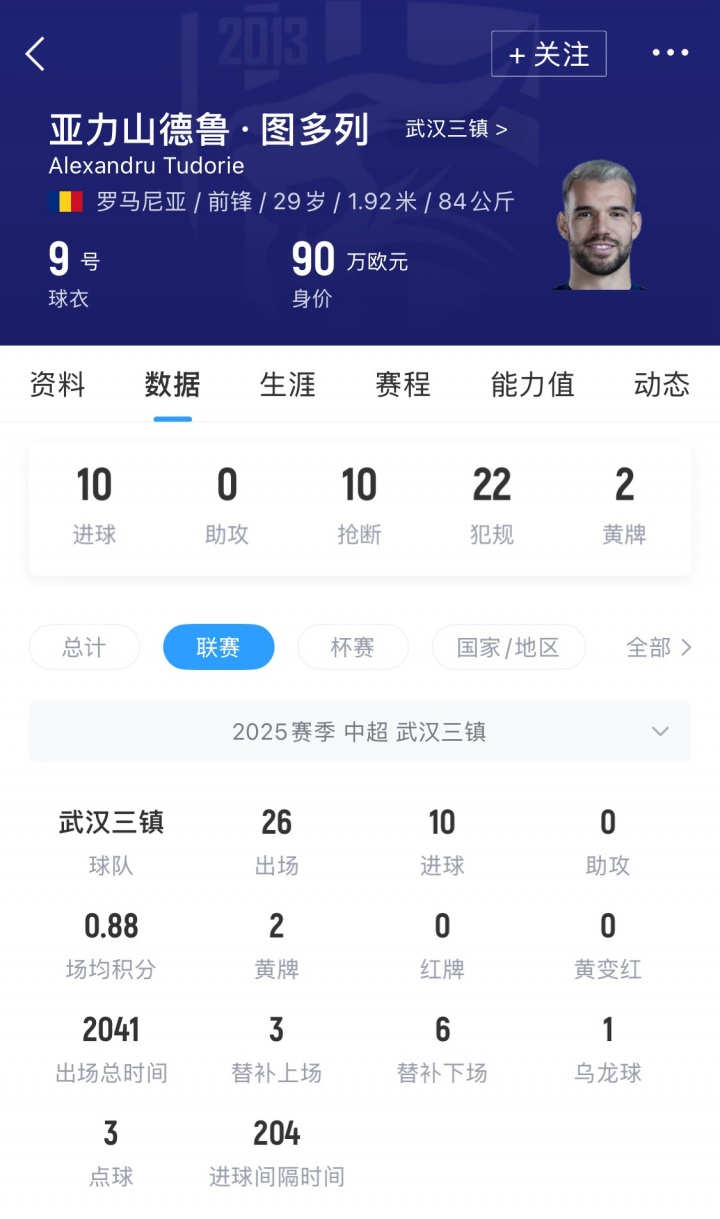Select the 杯赛 filter chip
Image resolution: width=720 pixels, height=1219 pixels.
pyautogui.click(x=353, y=647)
